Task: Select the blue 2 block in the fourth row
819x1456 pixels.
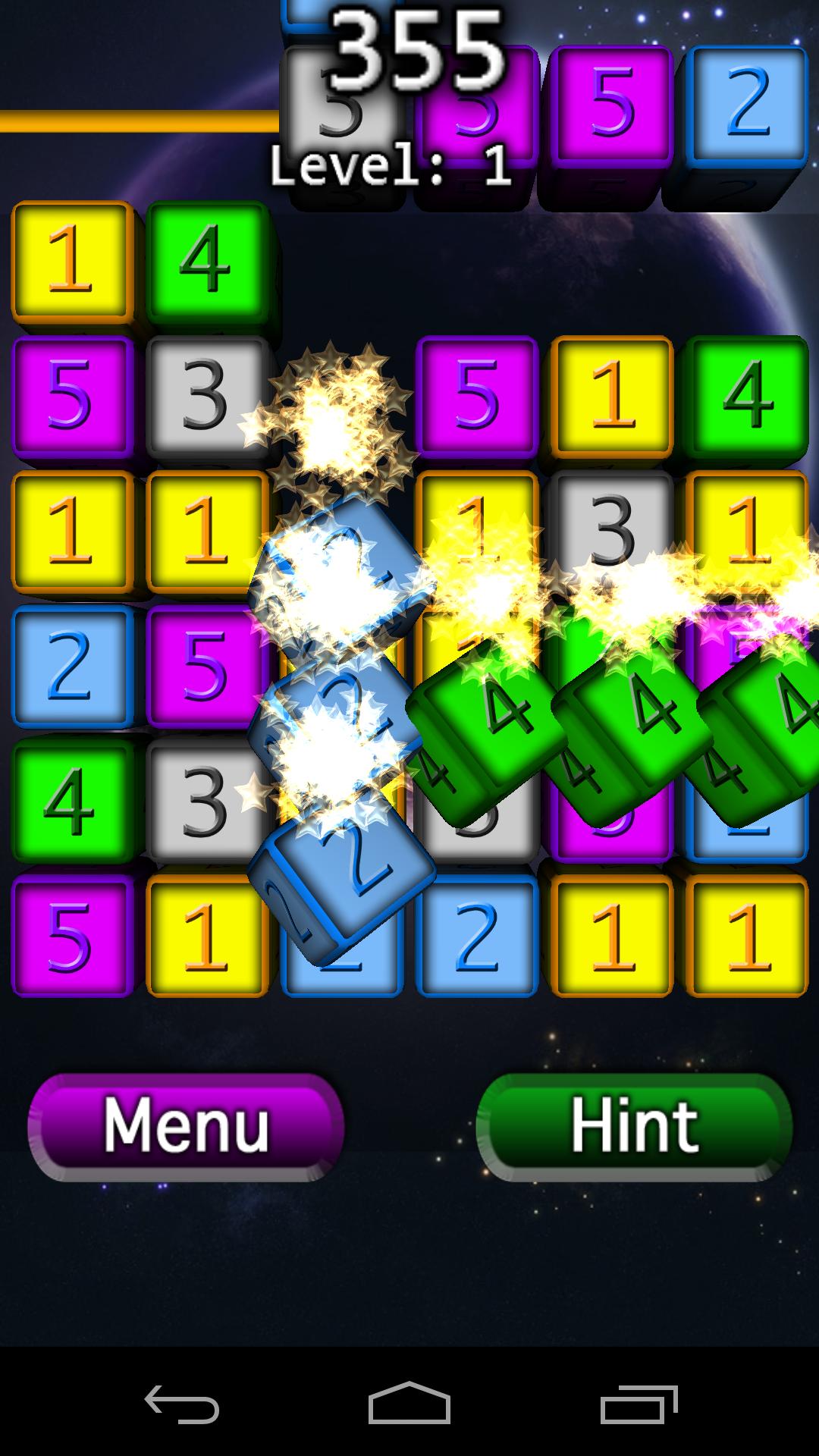Action: pos(71,666)
